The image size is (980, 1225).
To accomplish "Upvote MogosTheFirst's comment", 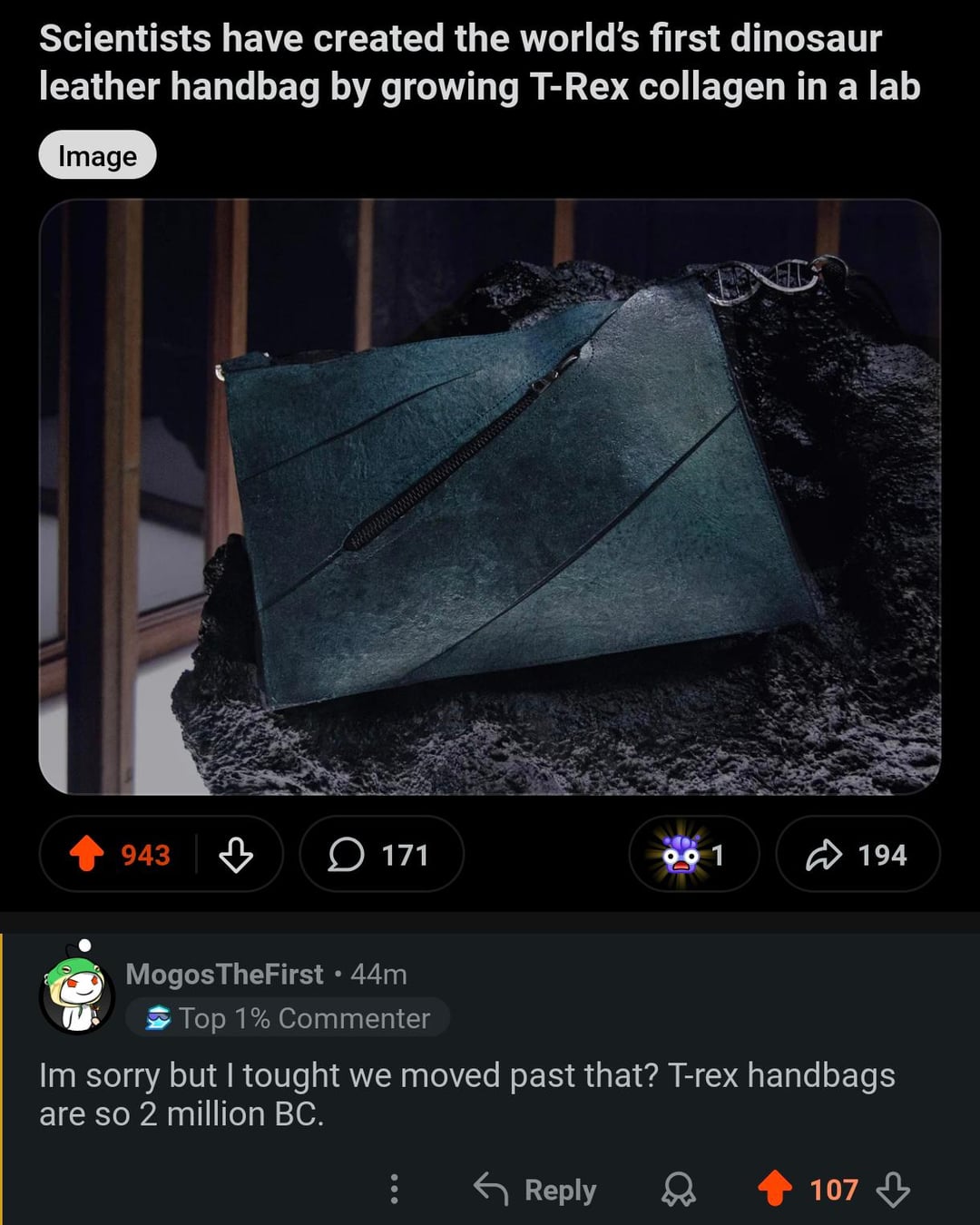I will click(x=775, y=1189).
